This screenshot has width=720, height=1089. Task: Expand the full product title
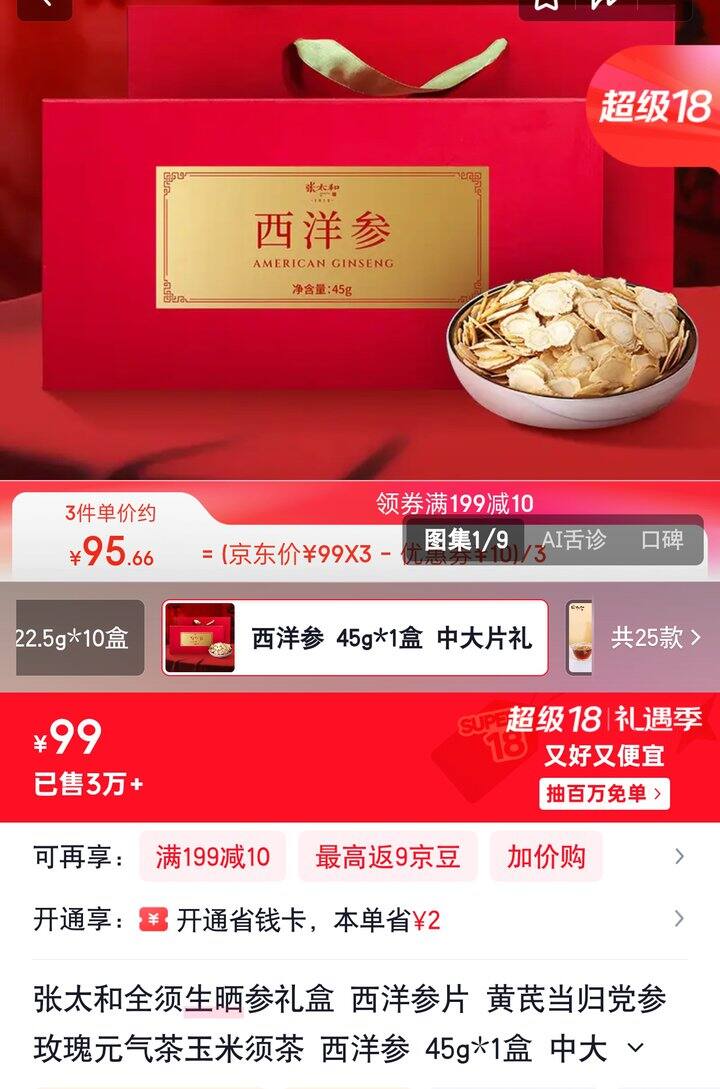(x=635, y=1047)
